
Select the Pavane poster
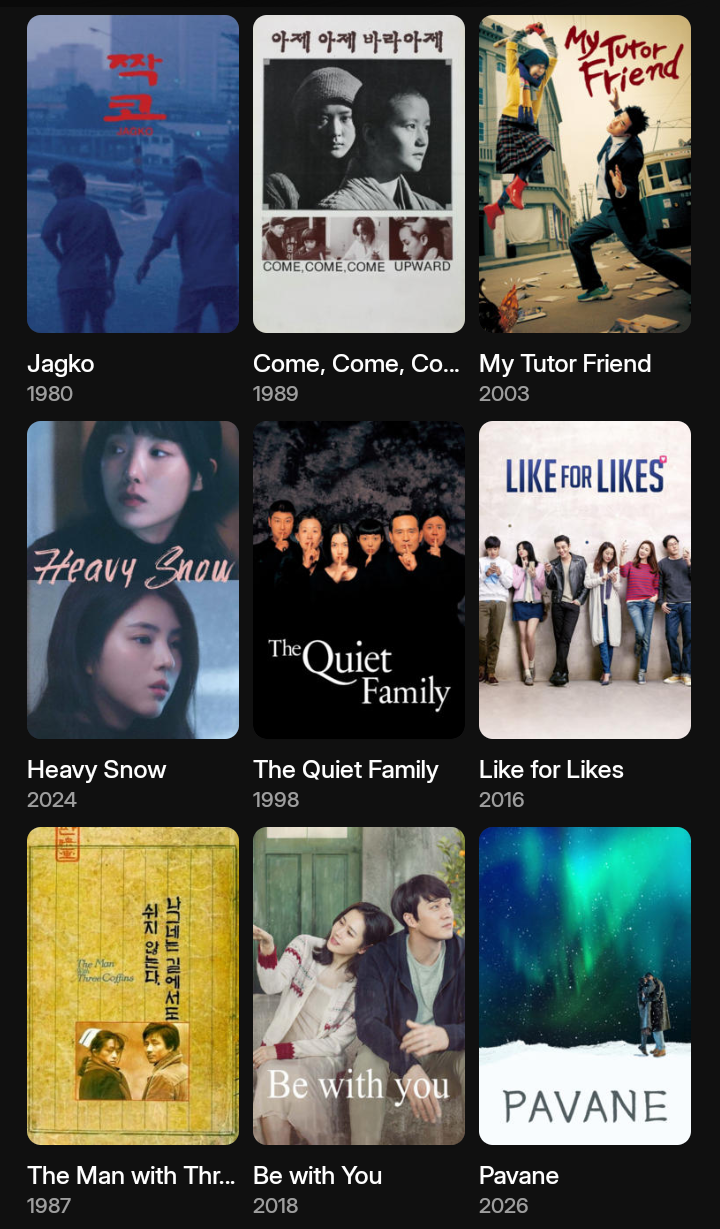pos(585,986)
